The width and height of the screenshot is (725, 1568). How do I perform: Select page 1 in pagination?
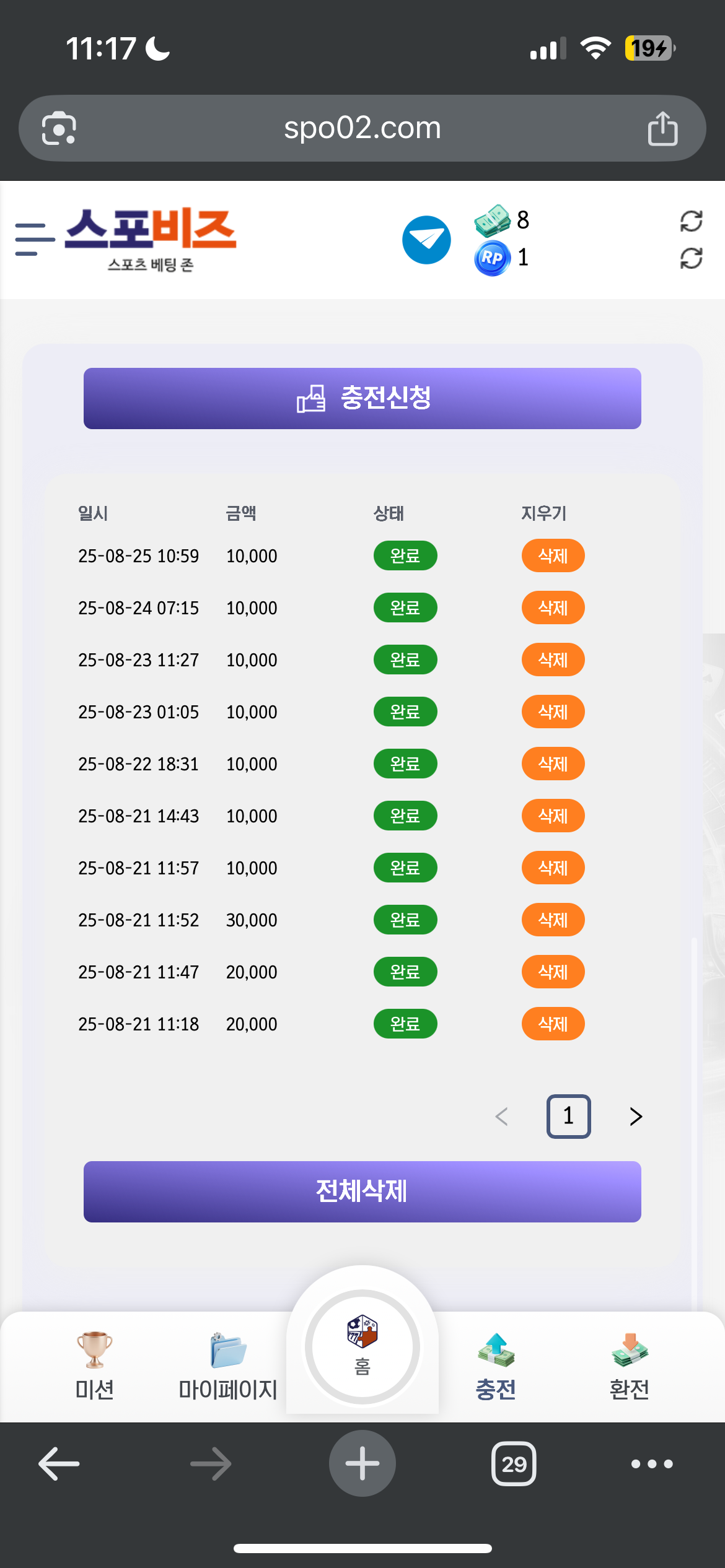[568, 1116]
